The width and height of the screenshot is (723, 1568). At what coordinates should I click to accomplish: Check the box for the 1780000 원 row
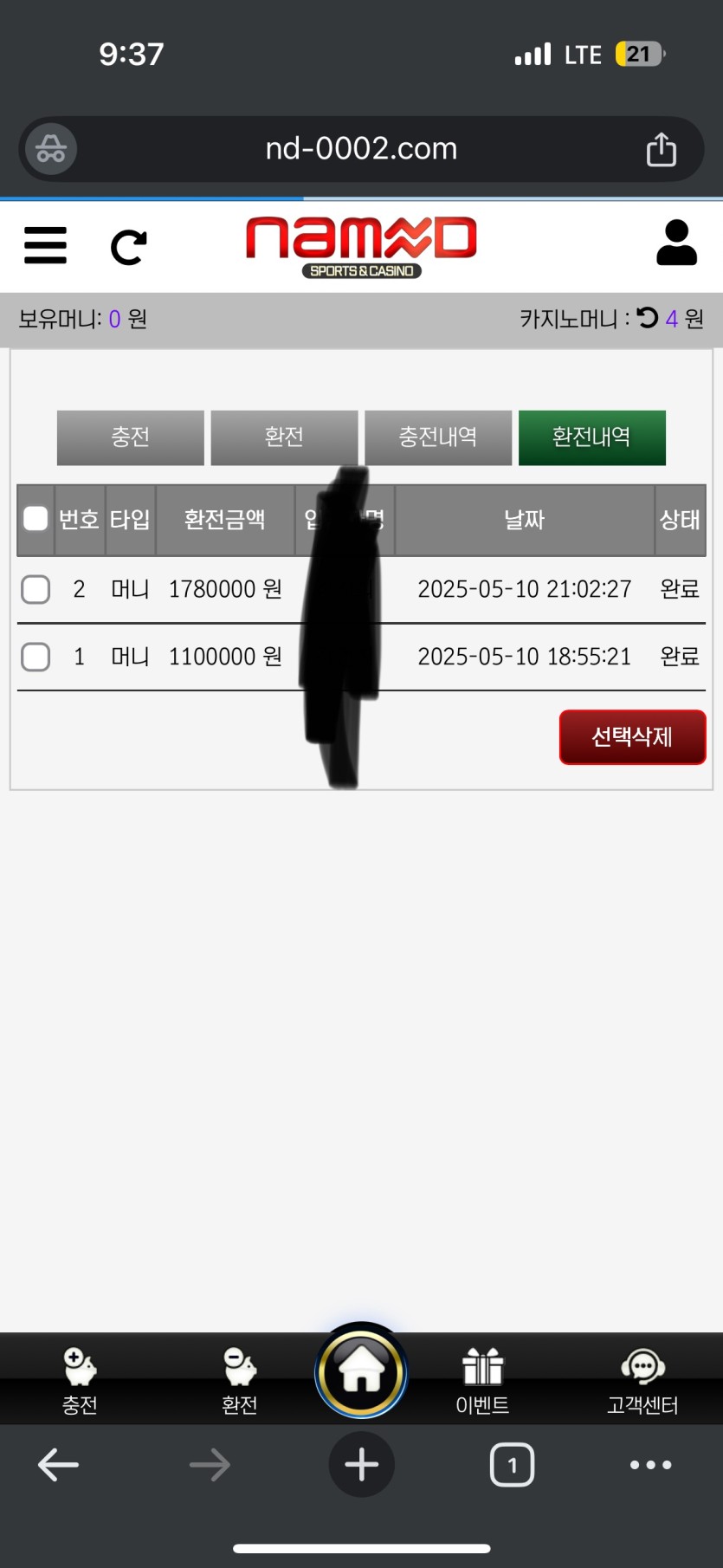point(36,589)
